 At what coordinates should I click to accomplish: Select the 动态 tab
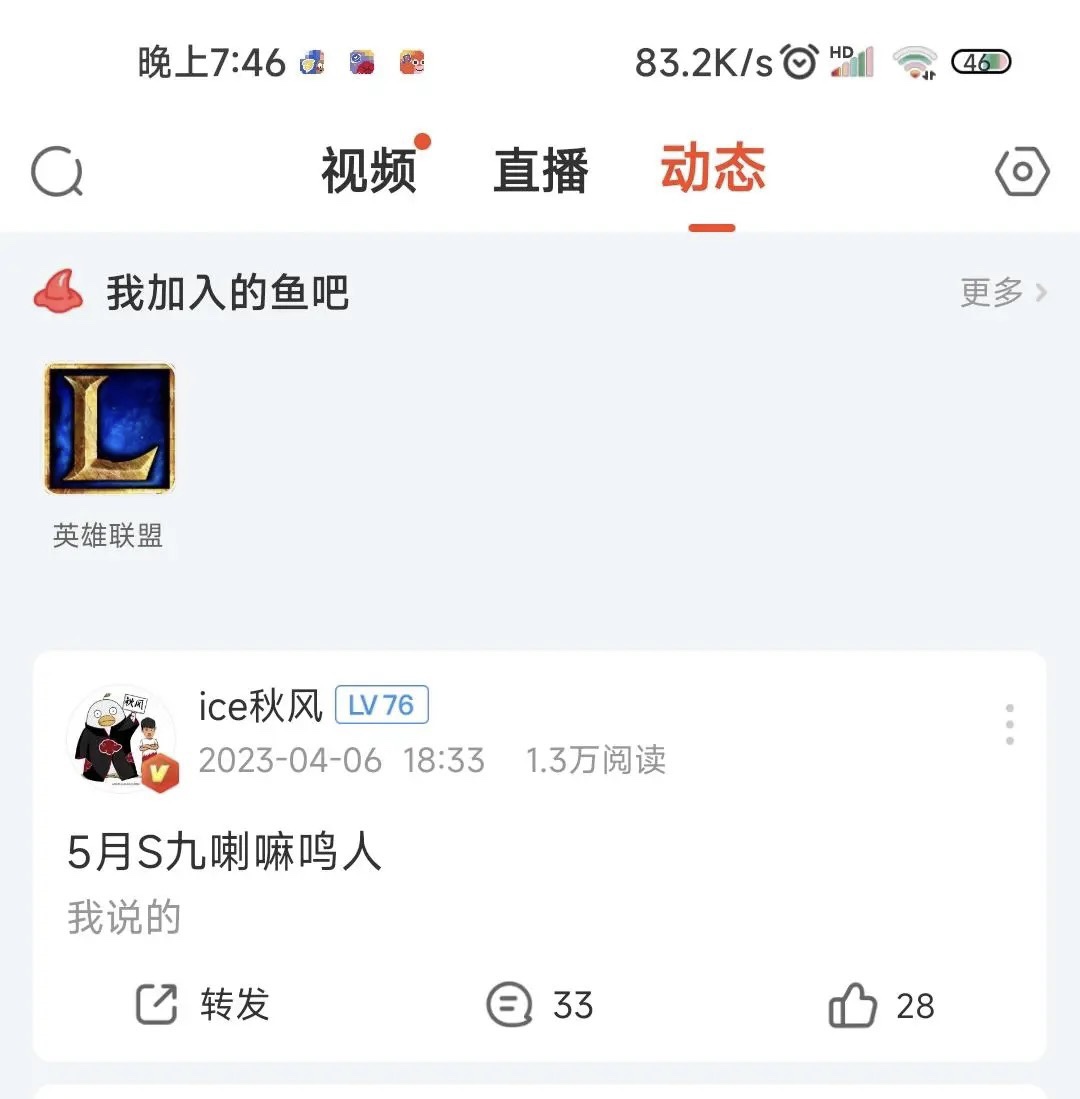click(713, 168)
